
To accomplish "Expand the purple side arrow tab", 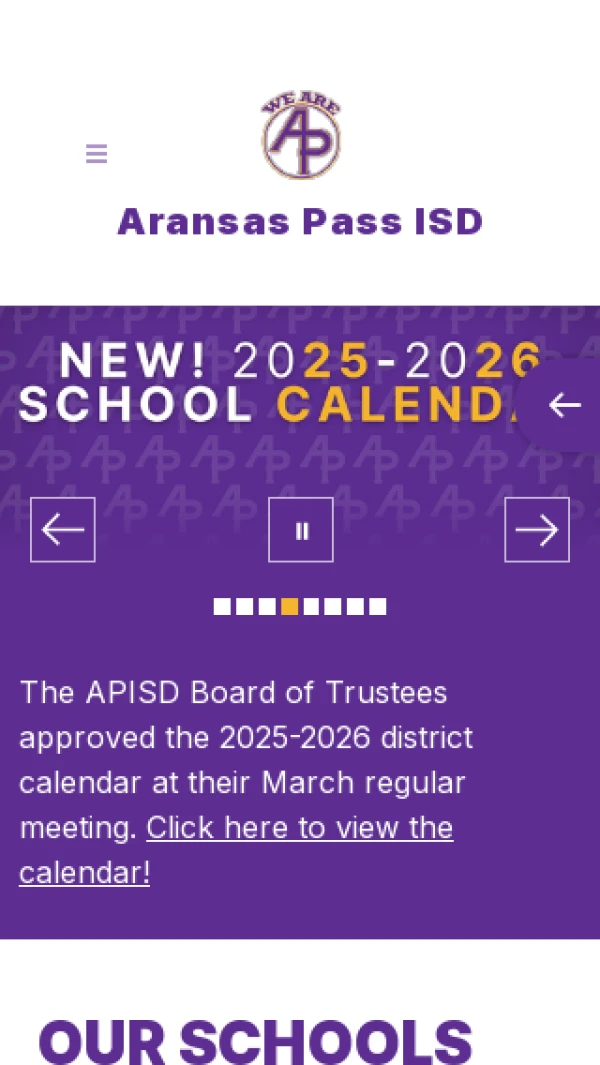I will click(564, 405).
